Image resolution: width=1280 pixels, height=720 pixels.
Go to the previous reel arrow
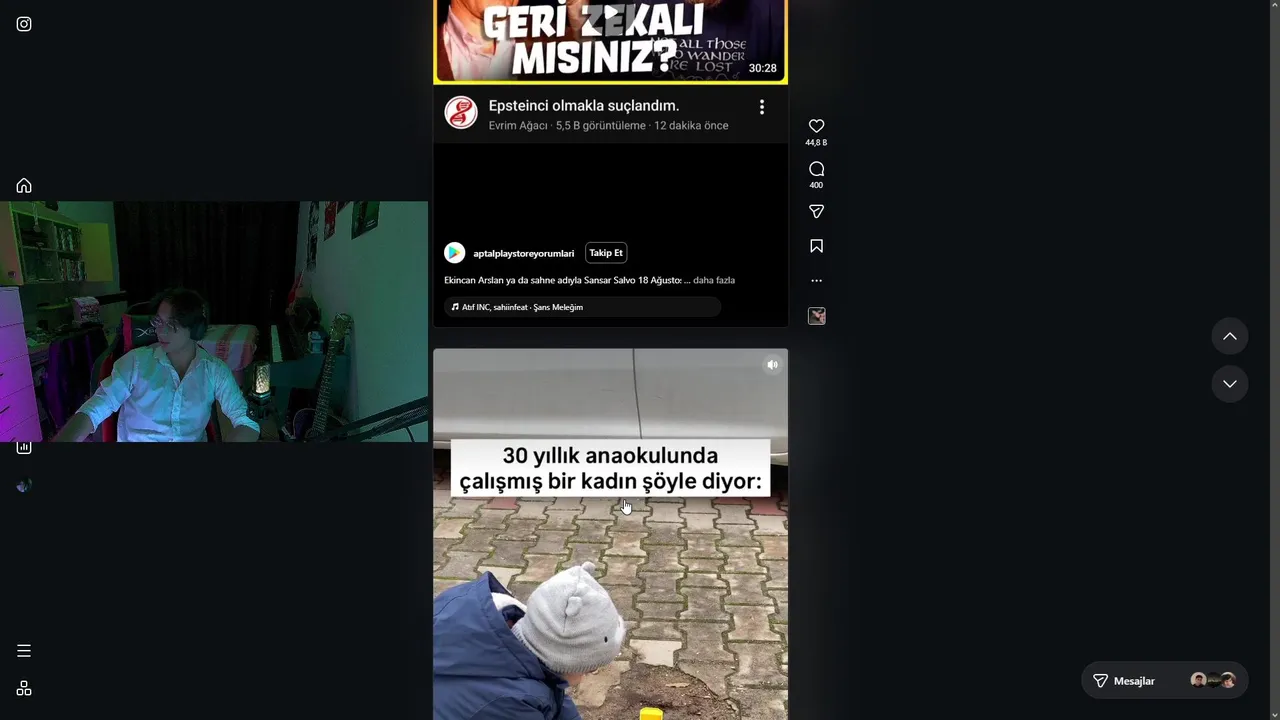pos(1229,337)
